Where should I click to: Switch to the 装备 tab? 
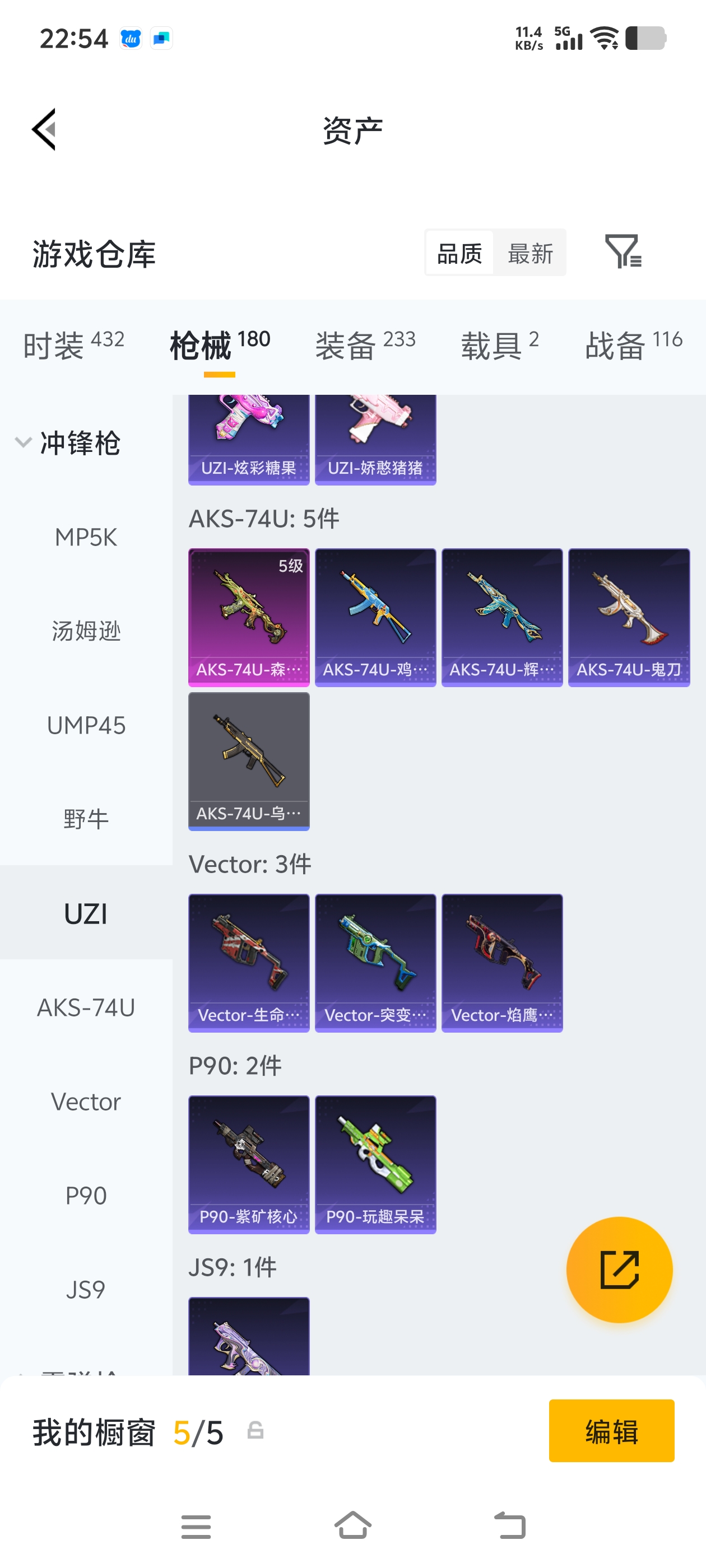coord(365,345)
